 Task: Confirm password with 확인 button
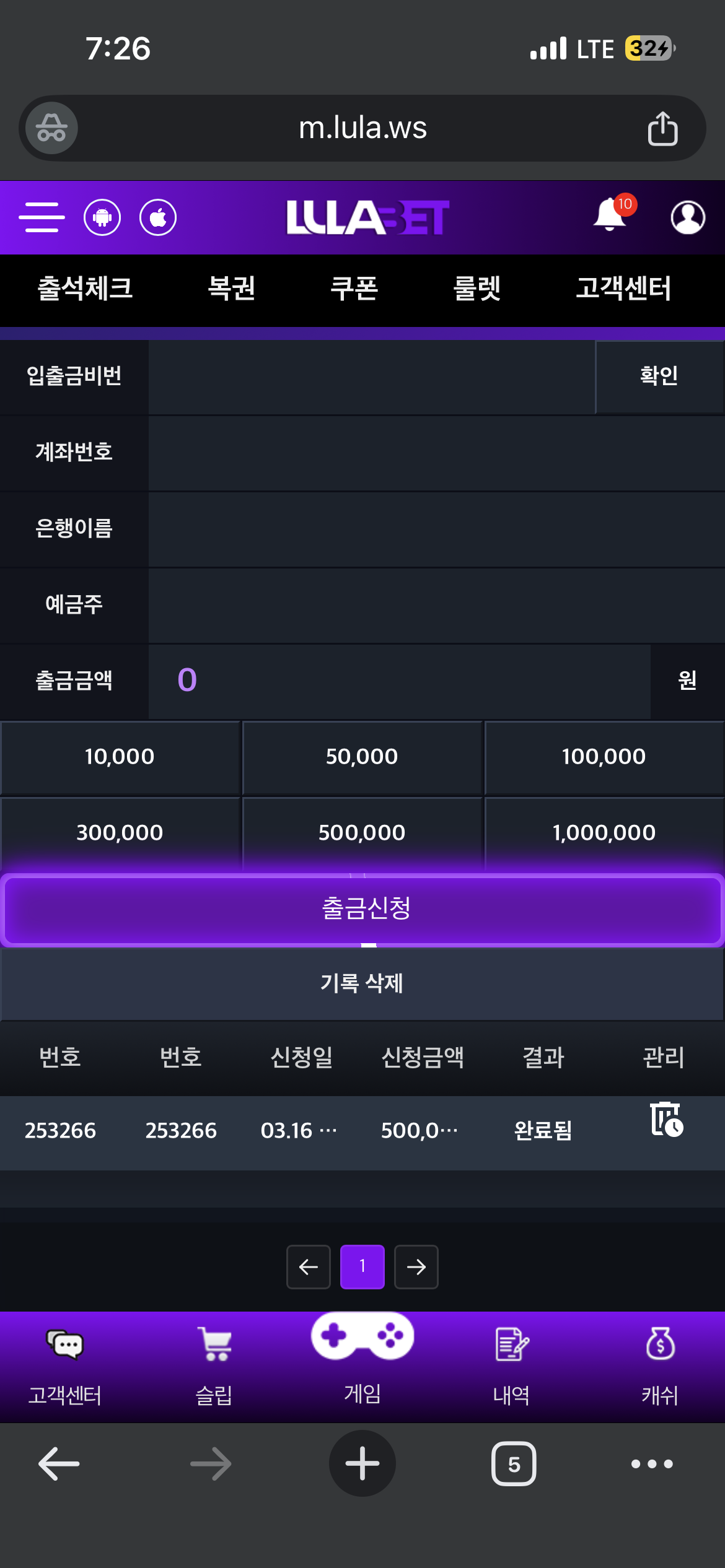click(x=659, y=377)
